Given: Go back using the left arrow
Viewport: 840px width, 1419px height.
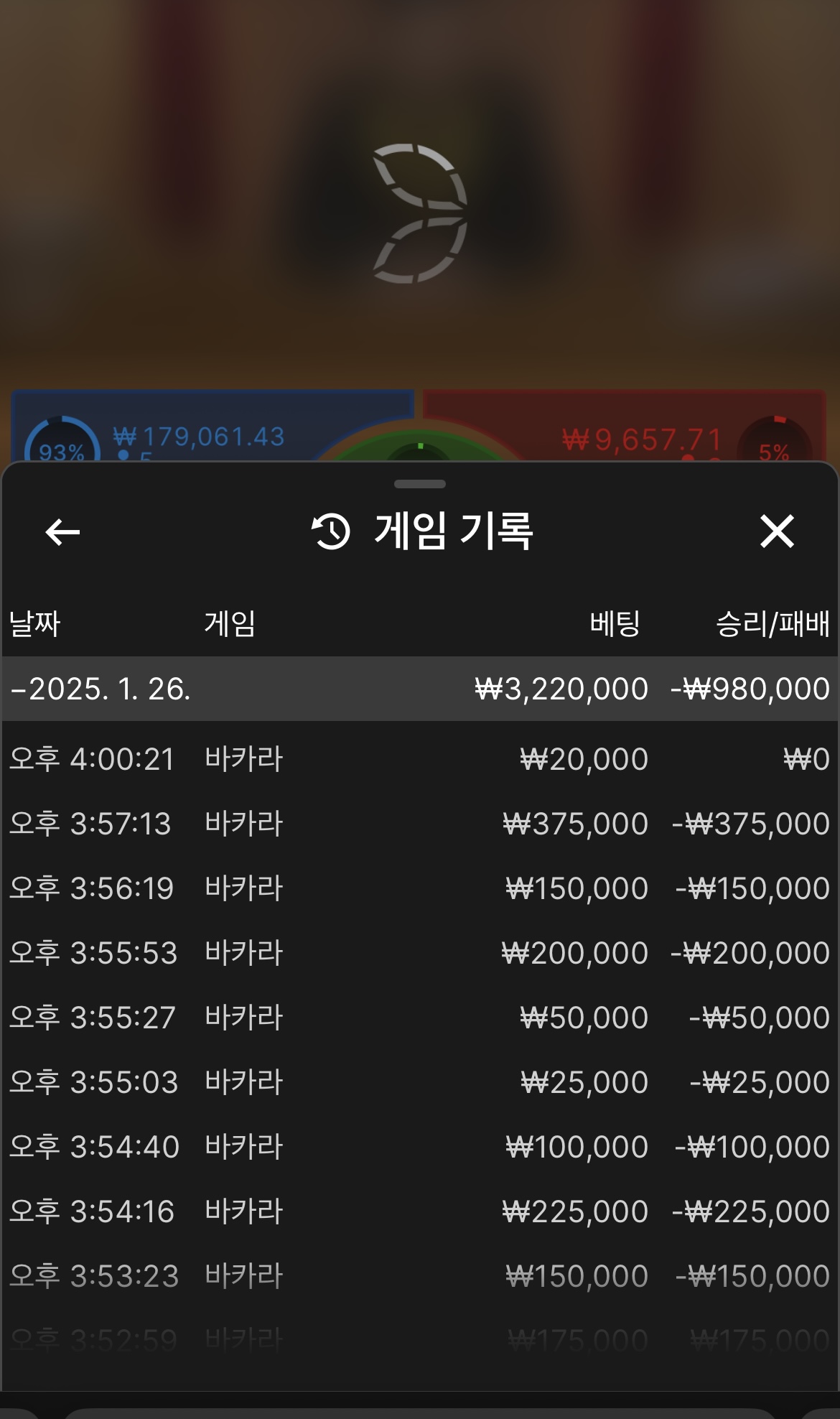Looking at the screenshot, I should tap(62, 532).
